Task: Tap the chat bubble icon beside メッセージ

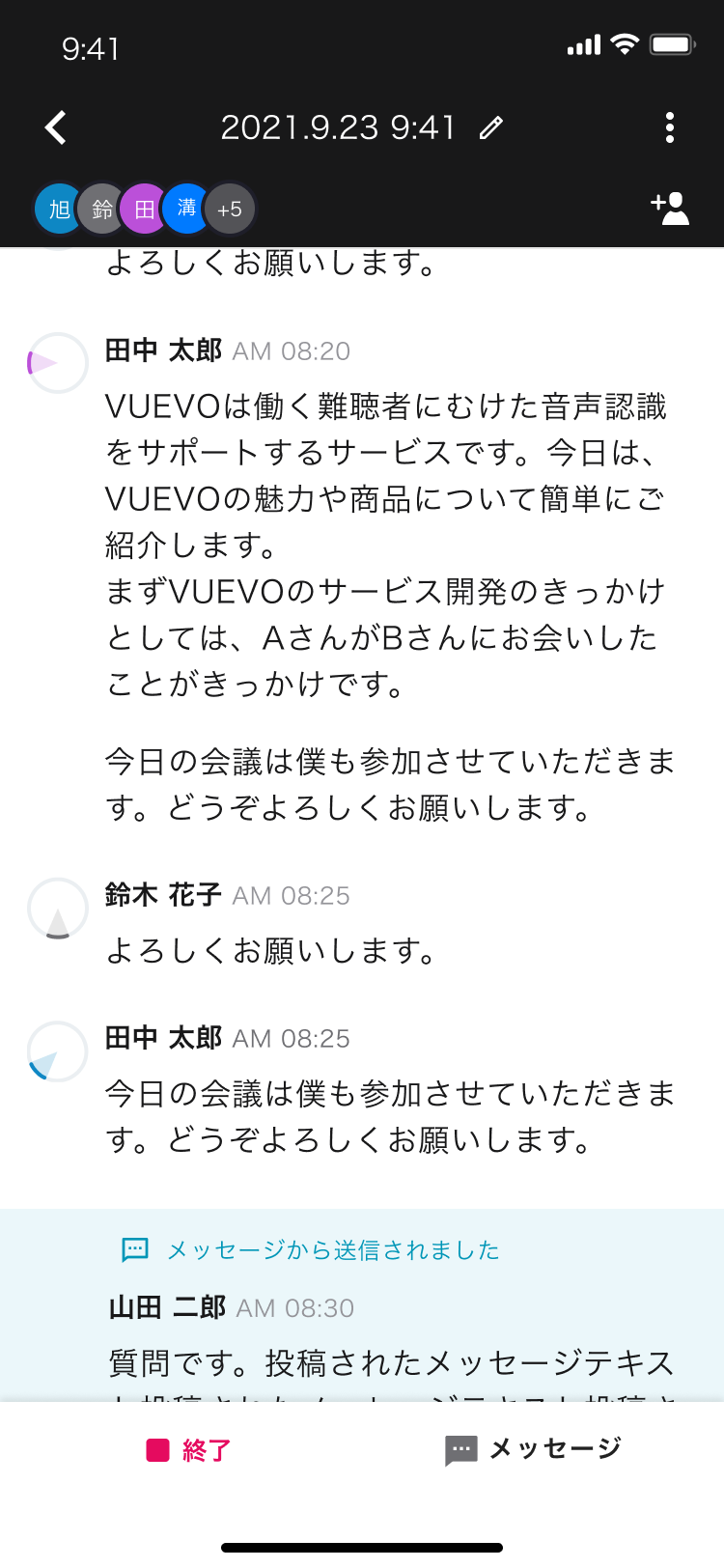Action: (x=463, y=1448)
